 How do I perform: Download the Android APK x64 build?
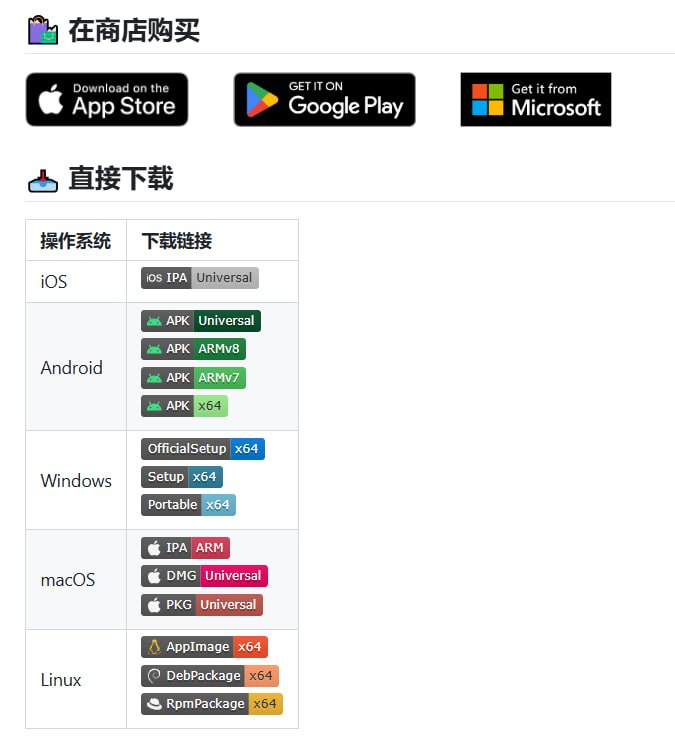[x=184, y=406]
